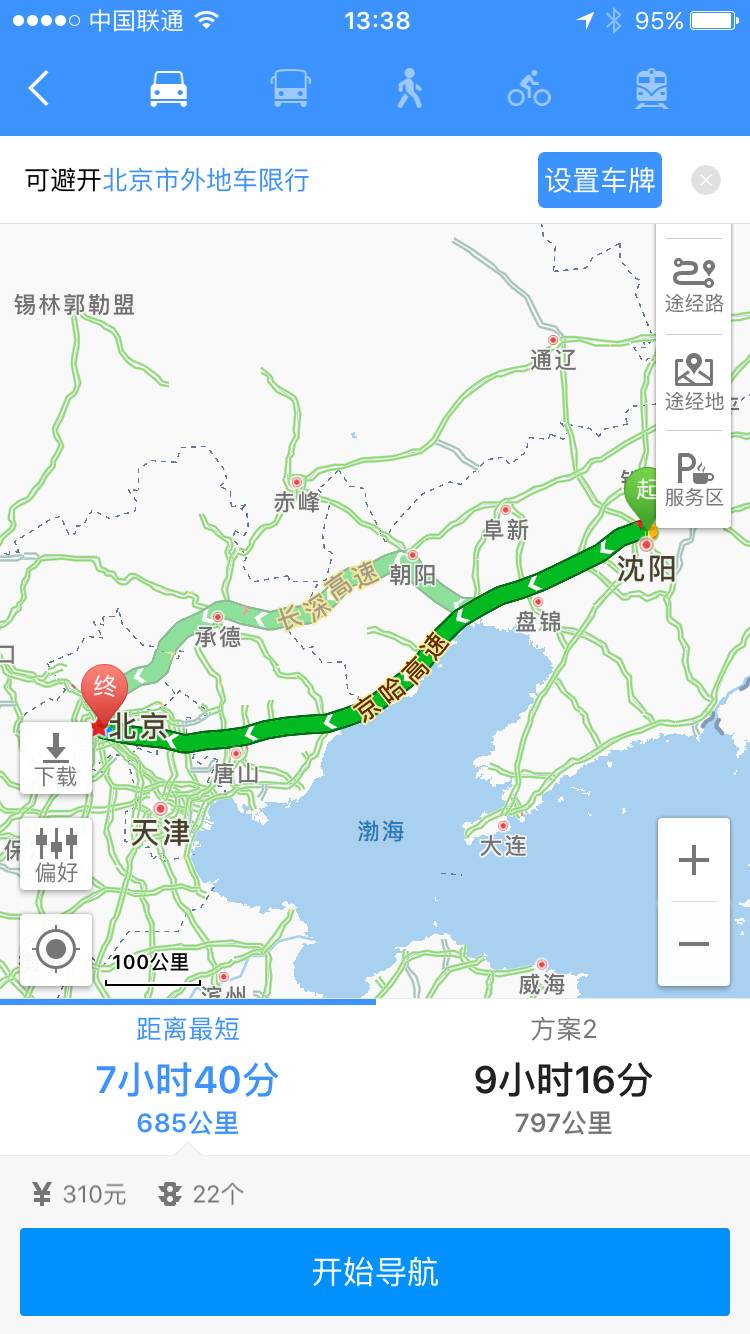Zoom out of the map

point(694,944)
